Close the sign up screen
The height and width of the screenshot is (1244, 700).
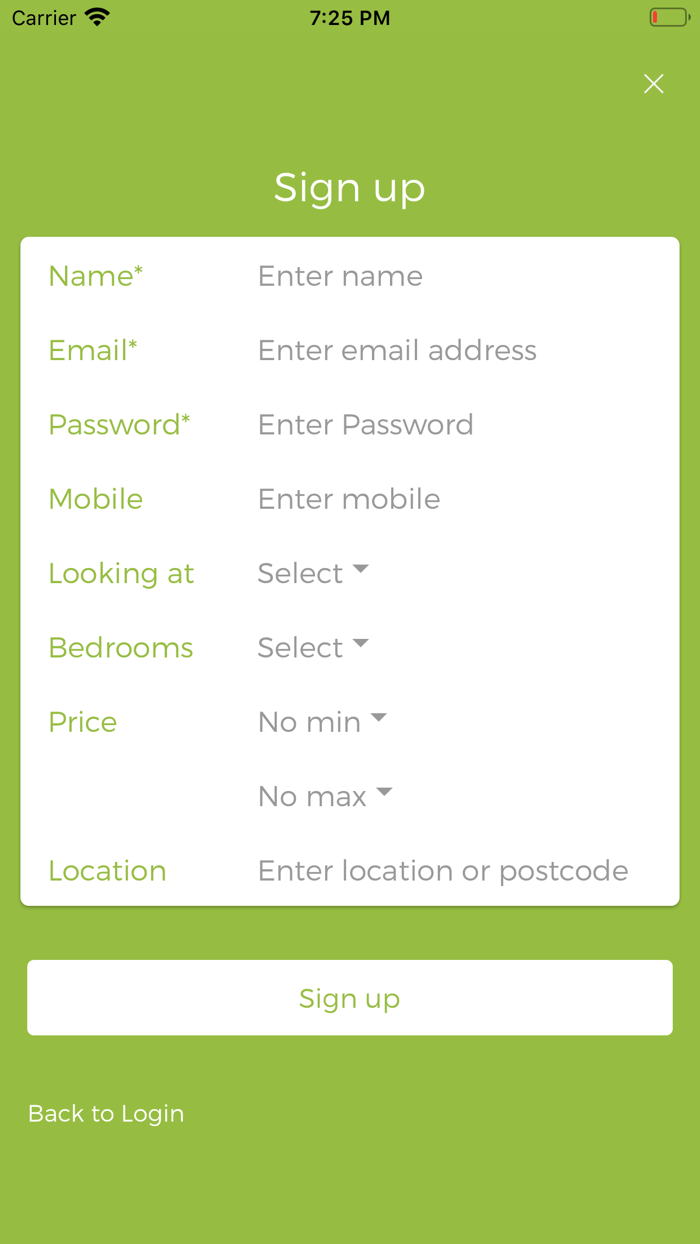point(654,84)
